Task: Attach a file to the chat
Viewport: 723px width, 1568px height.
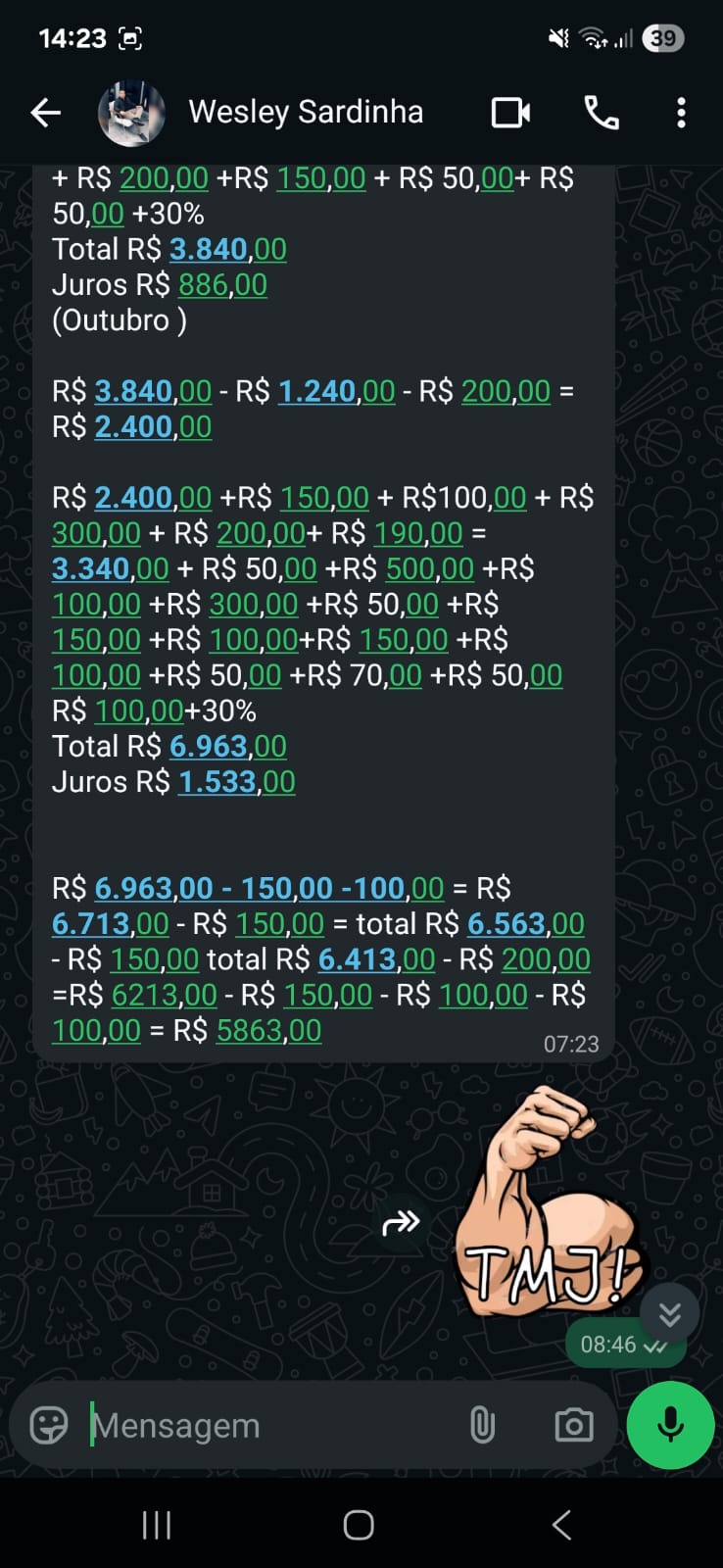Action: coord(482,1425)
